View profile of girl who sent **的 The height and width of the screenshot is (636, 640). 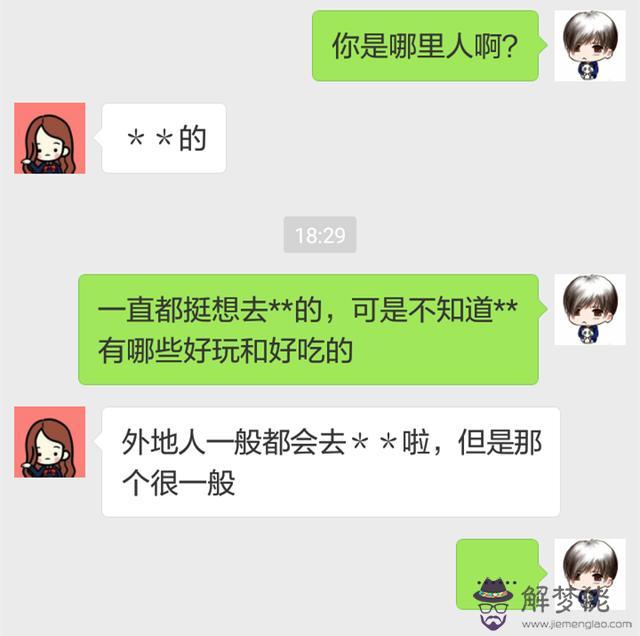pyautogui.click(x=49, y=138)
